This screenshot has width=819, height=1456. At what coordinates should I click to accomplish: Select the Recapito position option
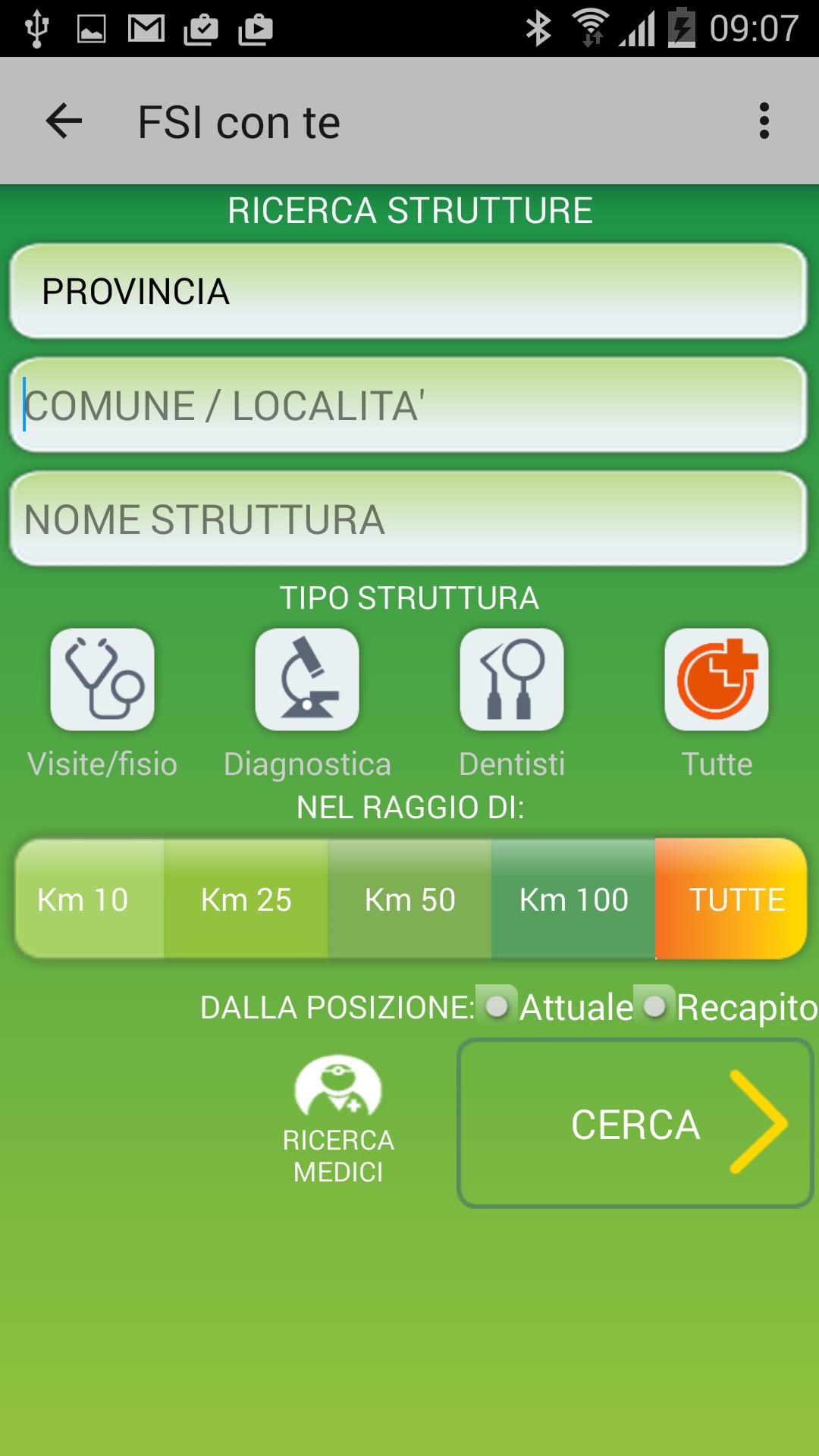tap(655, 1006)
